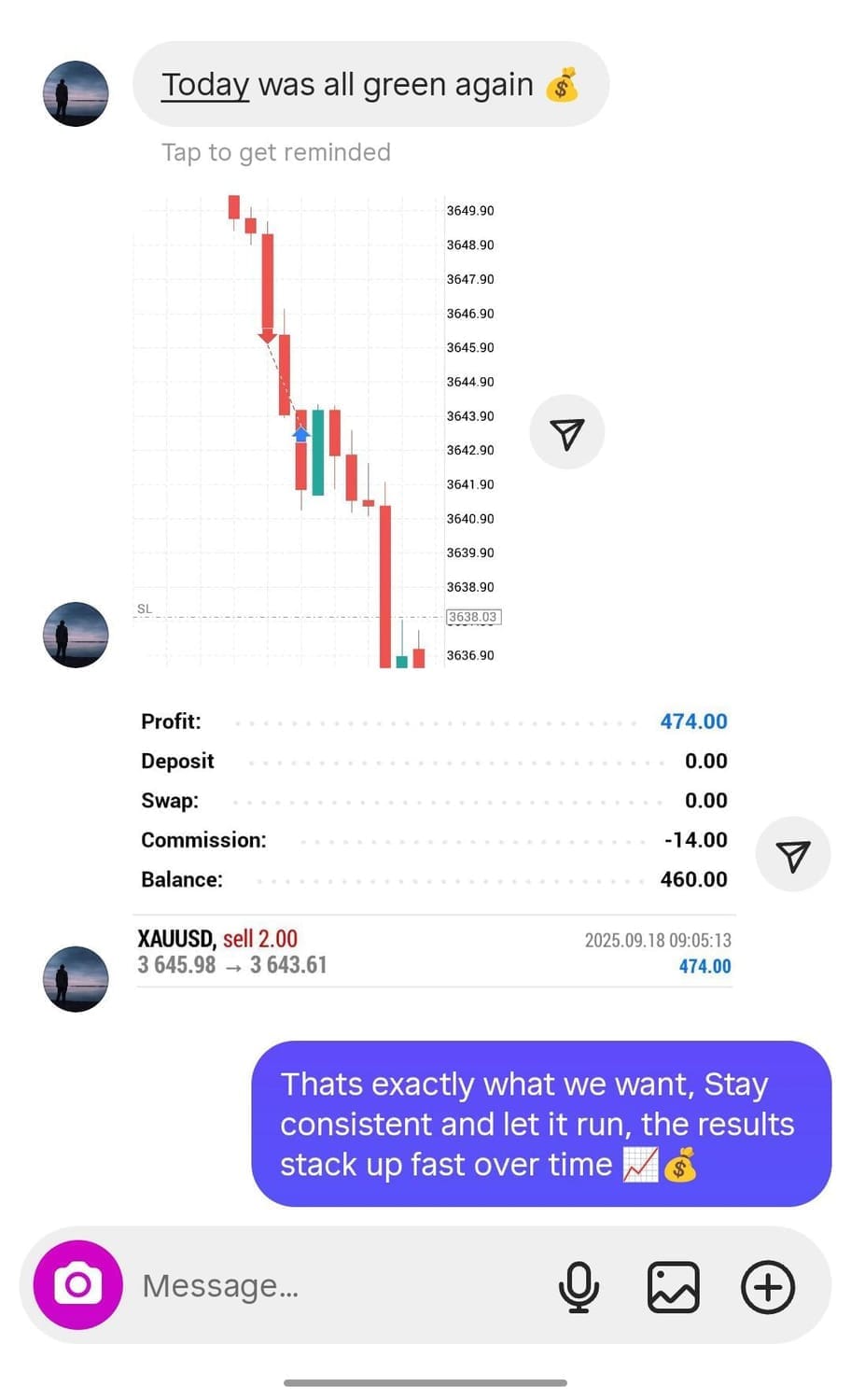Image resolution: width=851 pixels, height=1400 pixels.
Task: Share the candlestick chart image
Action: pyautogui.click(x=566, y=433)
